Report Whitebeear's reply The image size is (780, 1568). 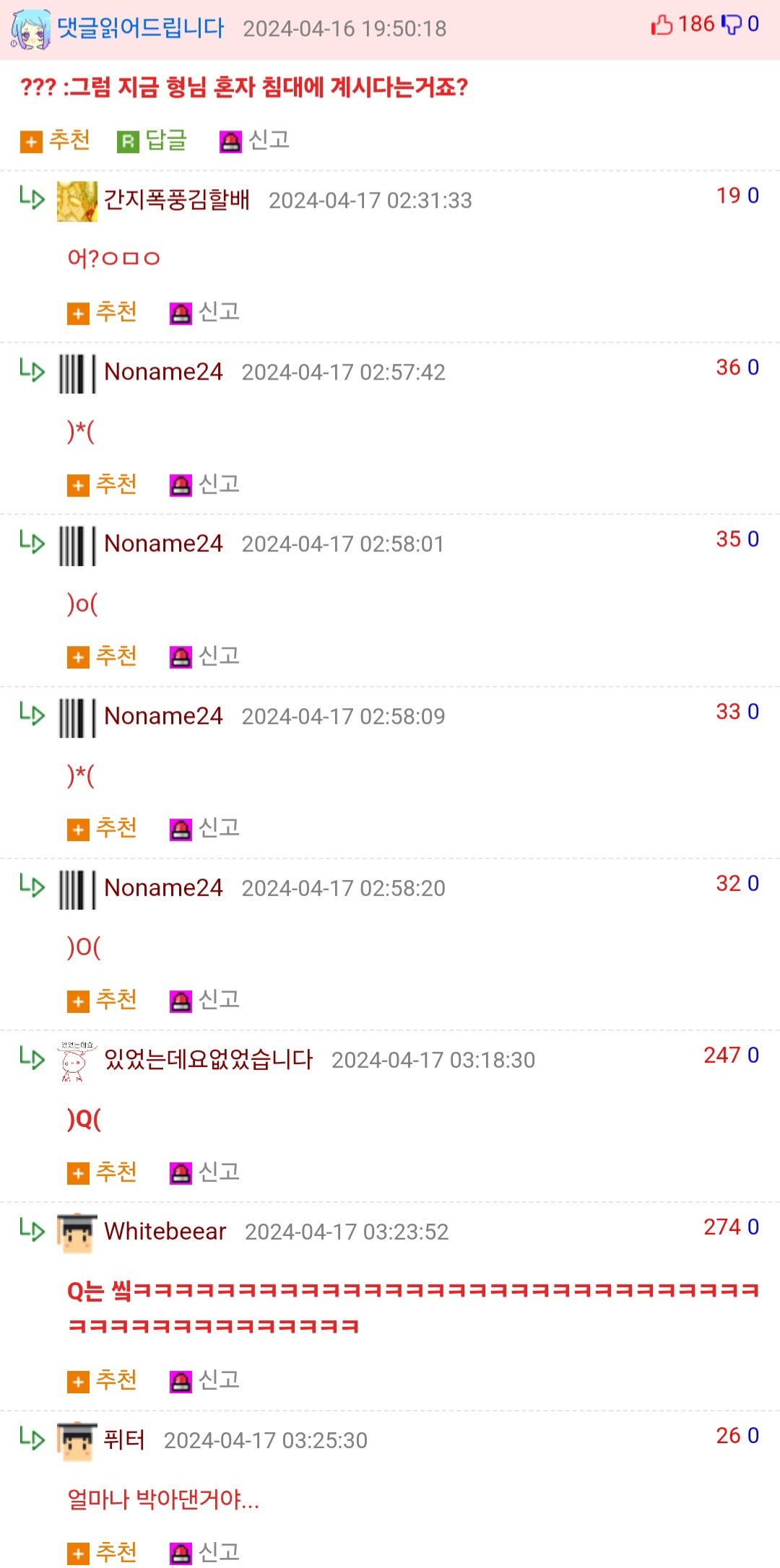204,1380
